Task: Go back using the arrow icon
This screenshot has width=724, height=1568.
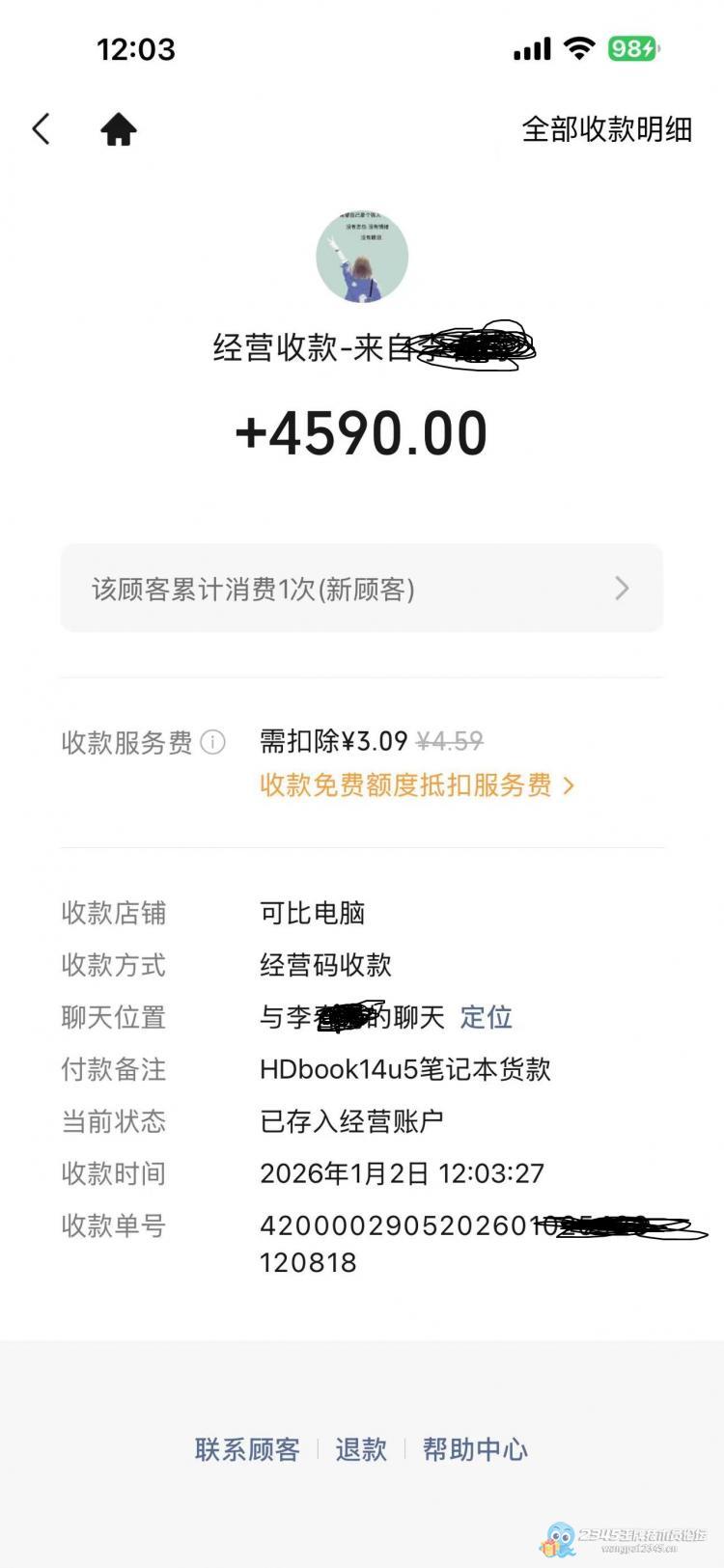Action: [41, 128]
